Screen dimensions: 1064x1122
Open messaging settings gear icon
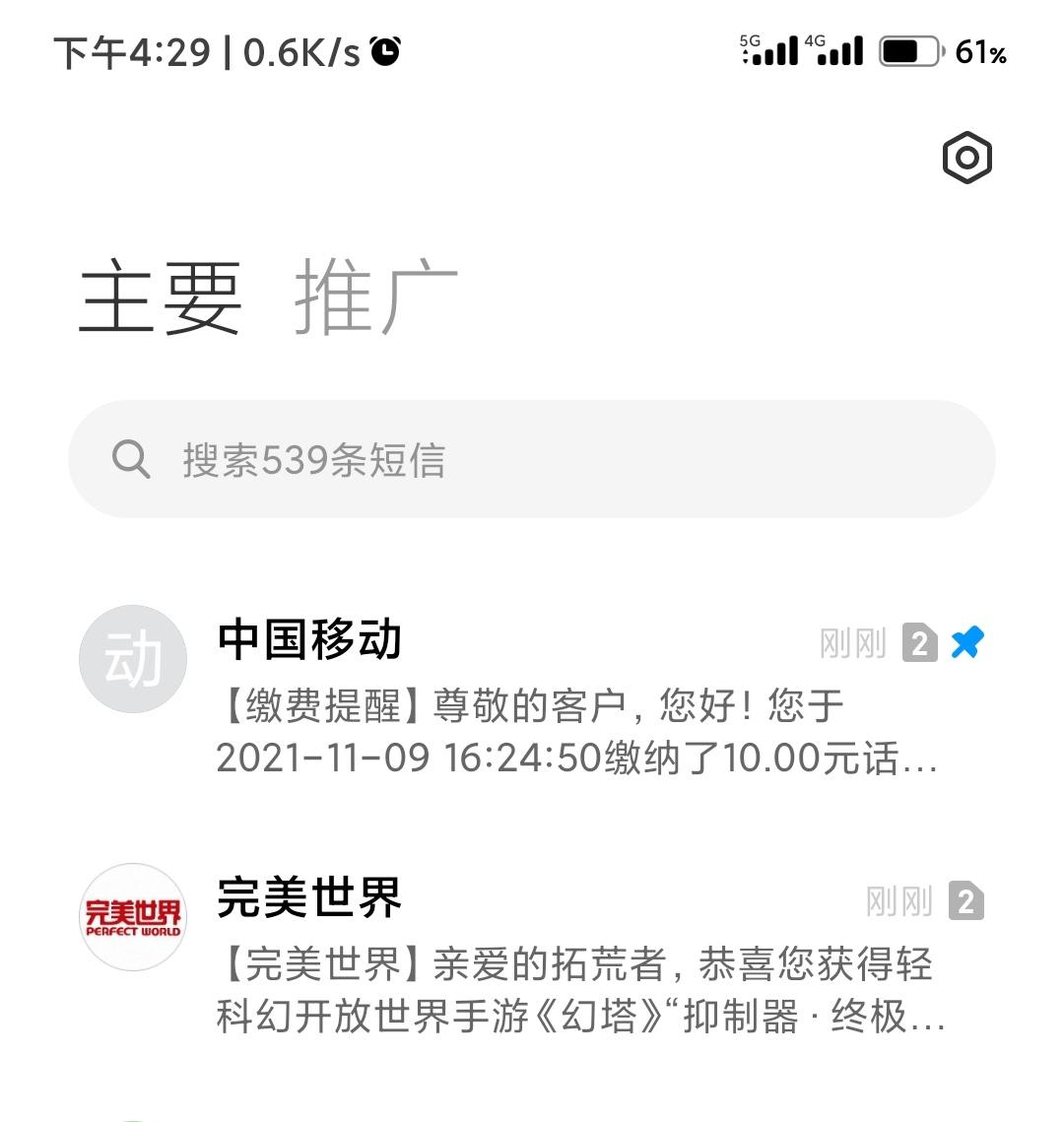point(966,158)
